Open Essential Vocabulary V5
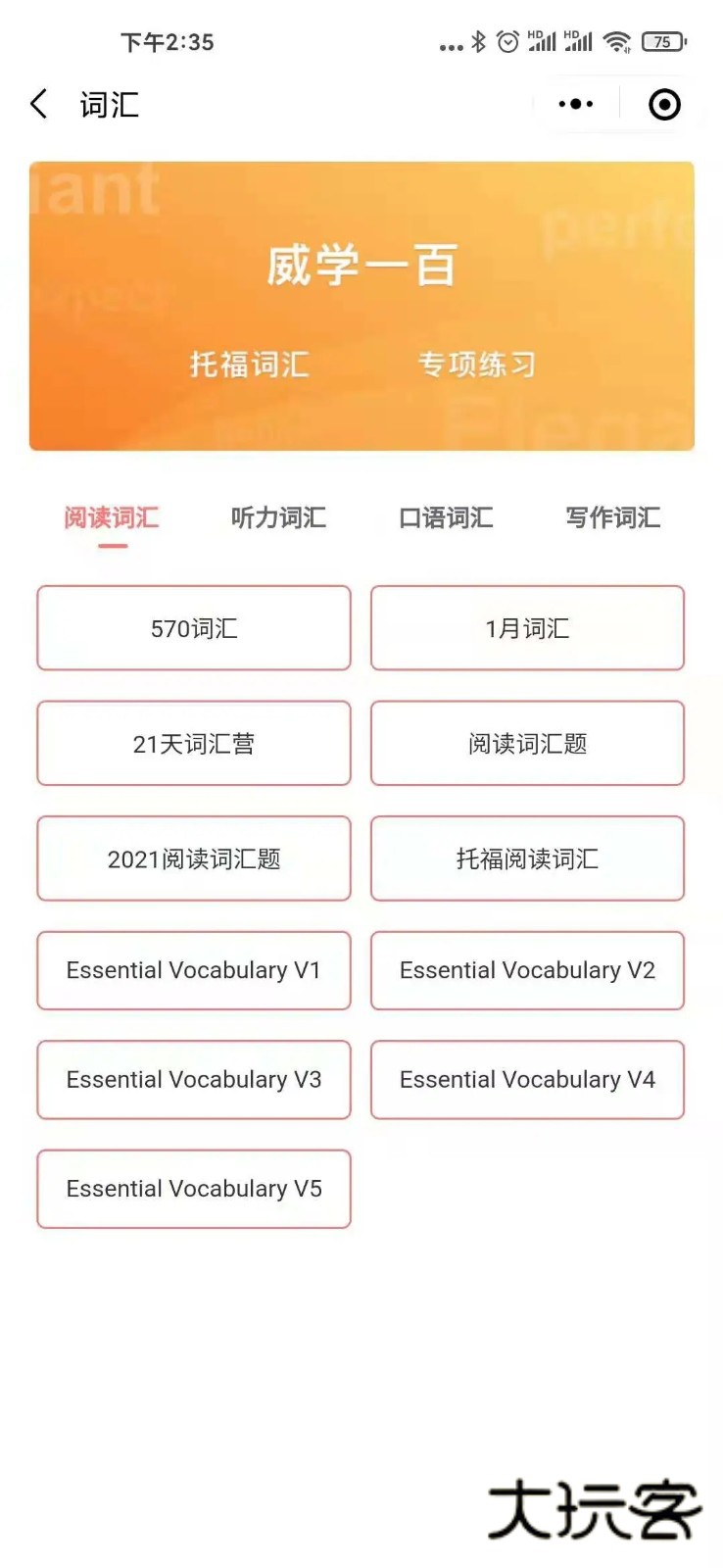Viewport: 723px width, 1568px height. tap(193, 1189)
